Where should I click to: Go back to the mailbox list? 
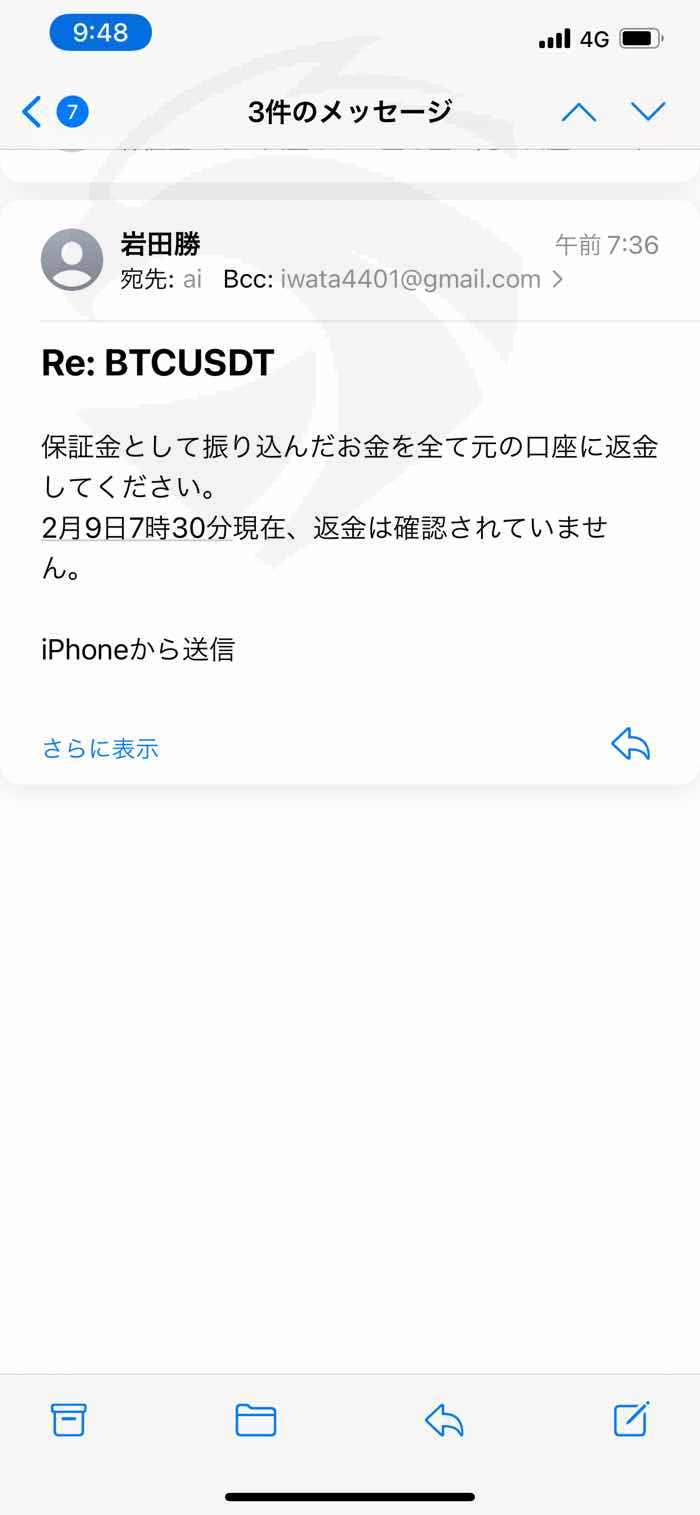(54, 111)
